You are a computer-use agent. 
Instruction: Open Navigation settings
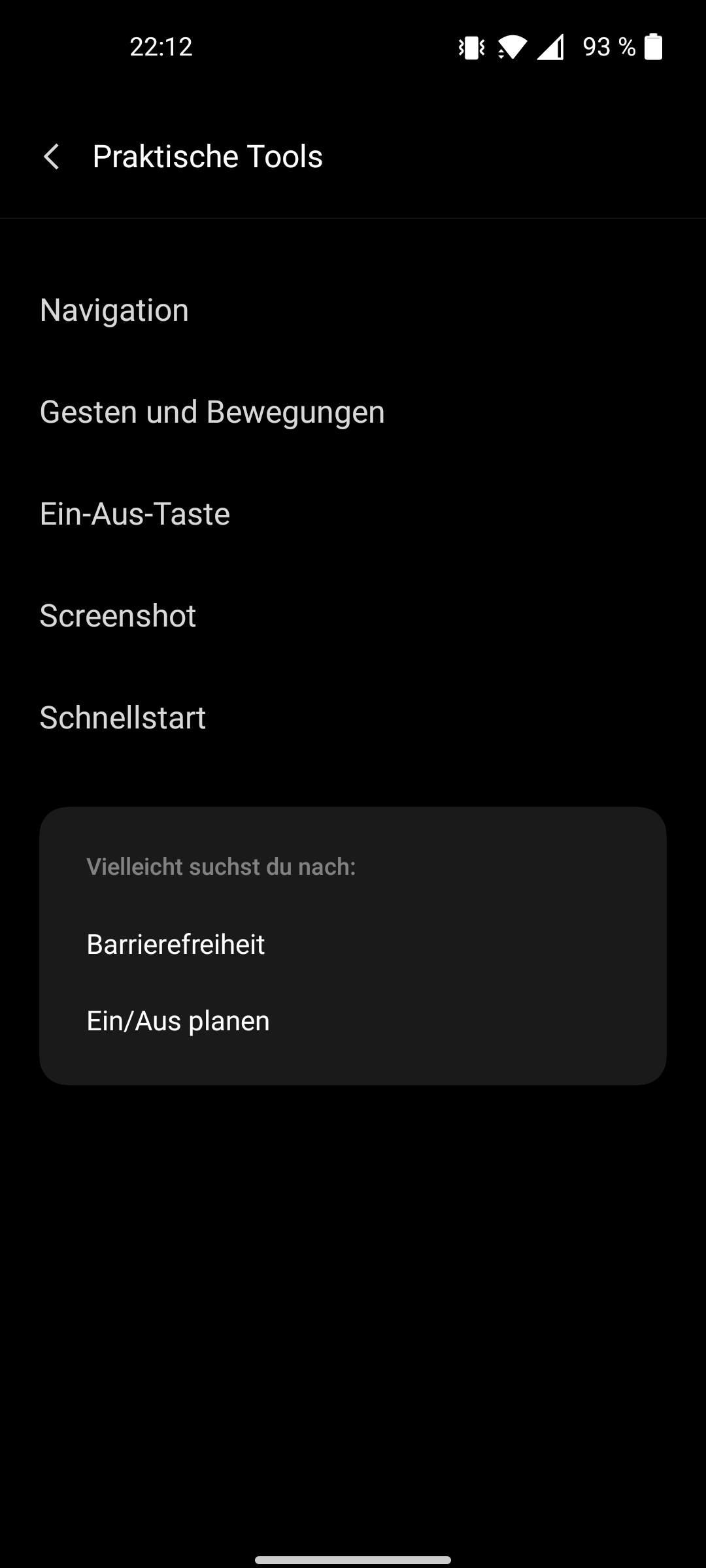[353, 310]
